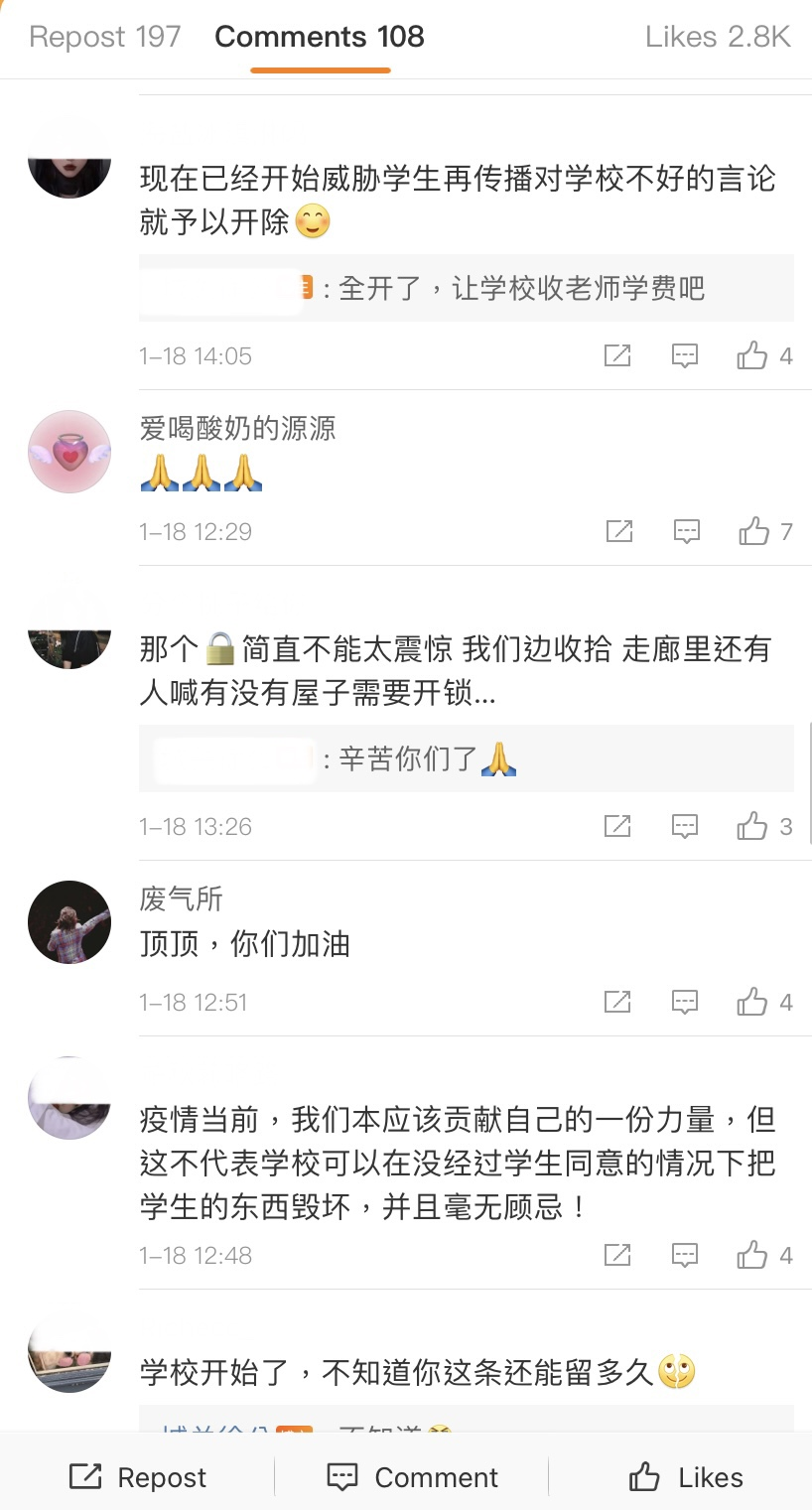Tap the repost icon on the lock emoji comment
Viewport: 812px width, 1510px height.
617,825
